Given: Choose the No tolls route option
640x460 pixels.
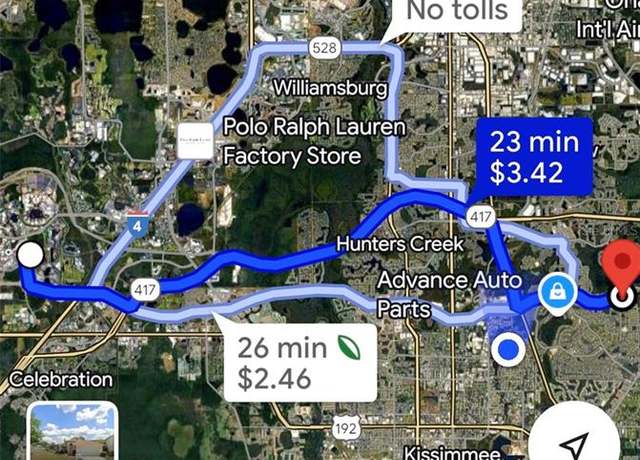Looking at the screenshot, I should [458, 14].
